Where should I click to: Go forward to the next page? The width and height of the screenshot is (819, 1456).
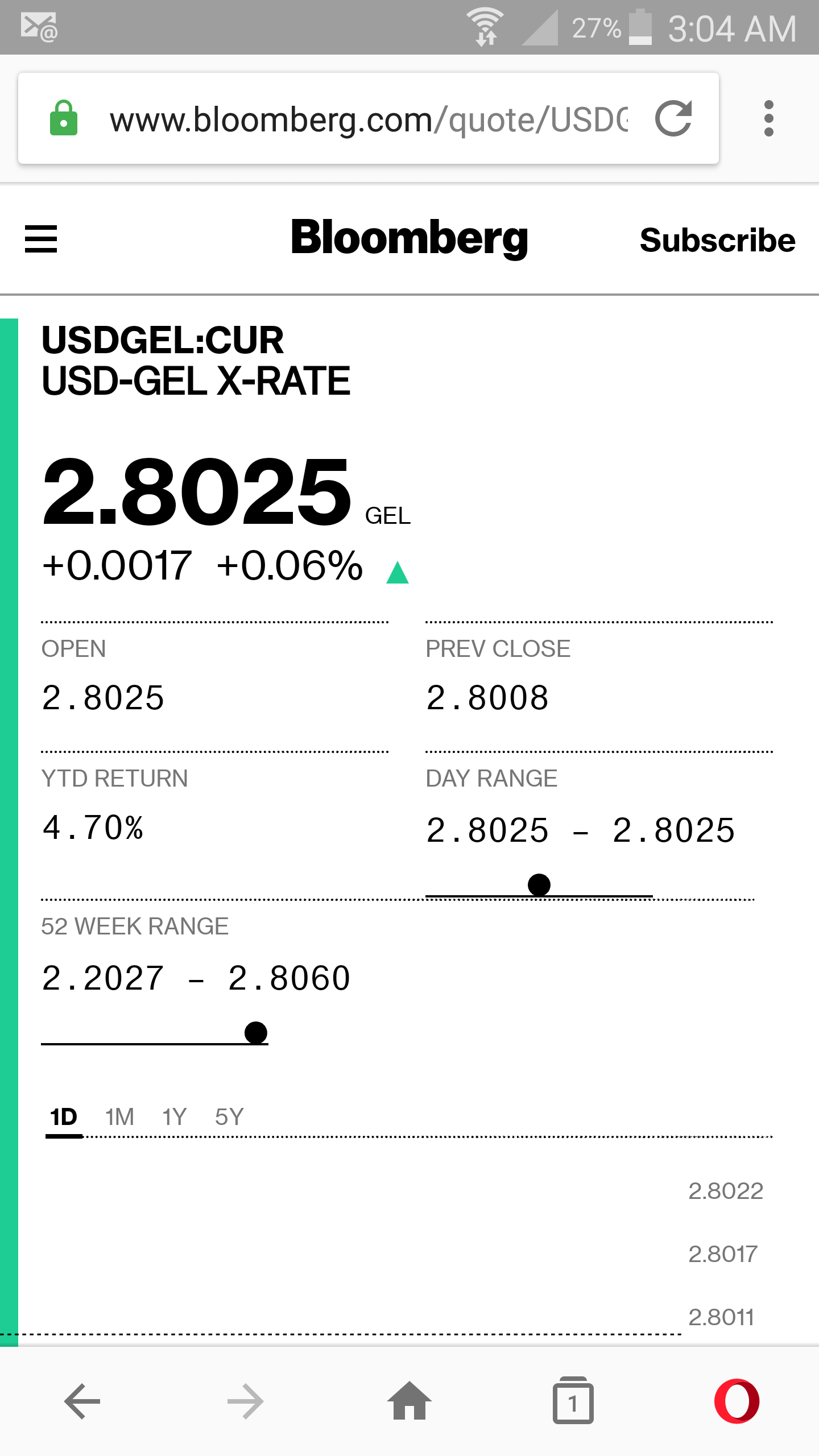tap(246, 1401)
